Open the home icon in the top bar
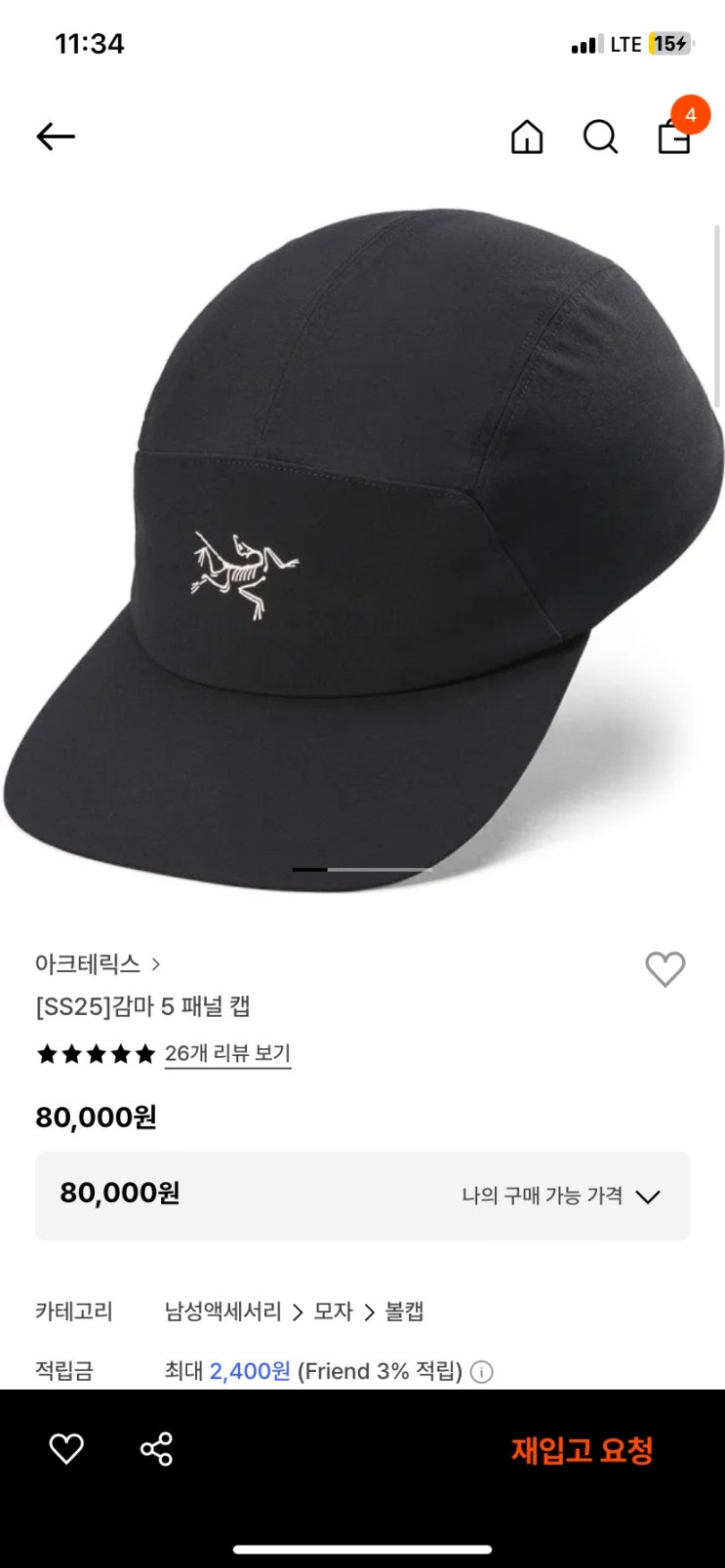 click(527, 137)
